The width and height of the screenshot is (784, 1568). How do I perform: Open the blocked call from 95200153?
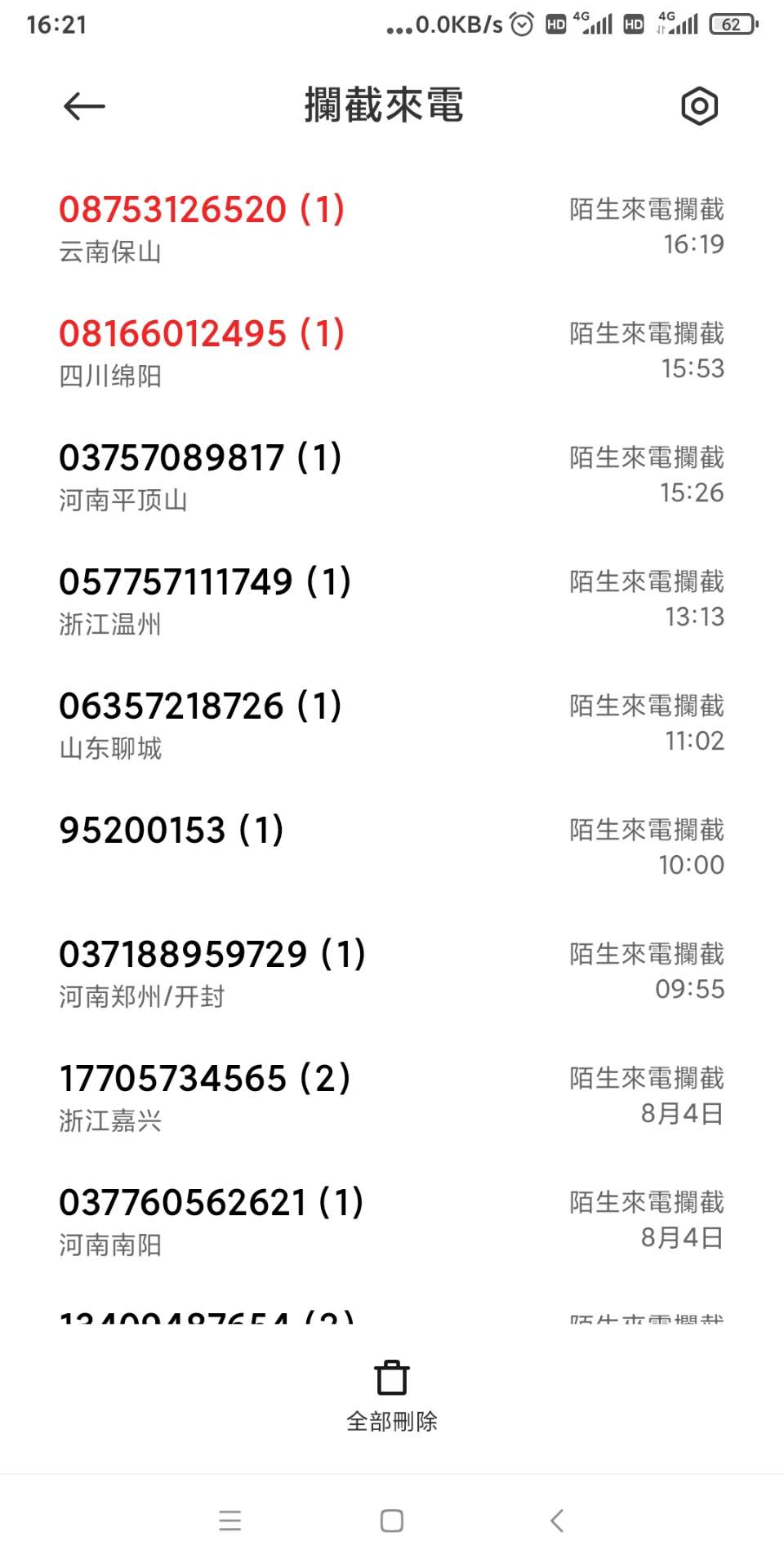click(x=392, y=849)
